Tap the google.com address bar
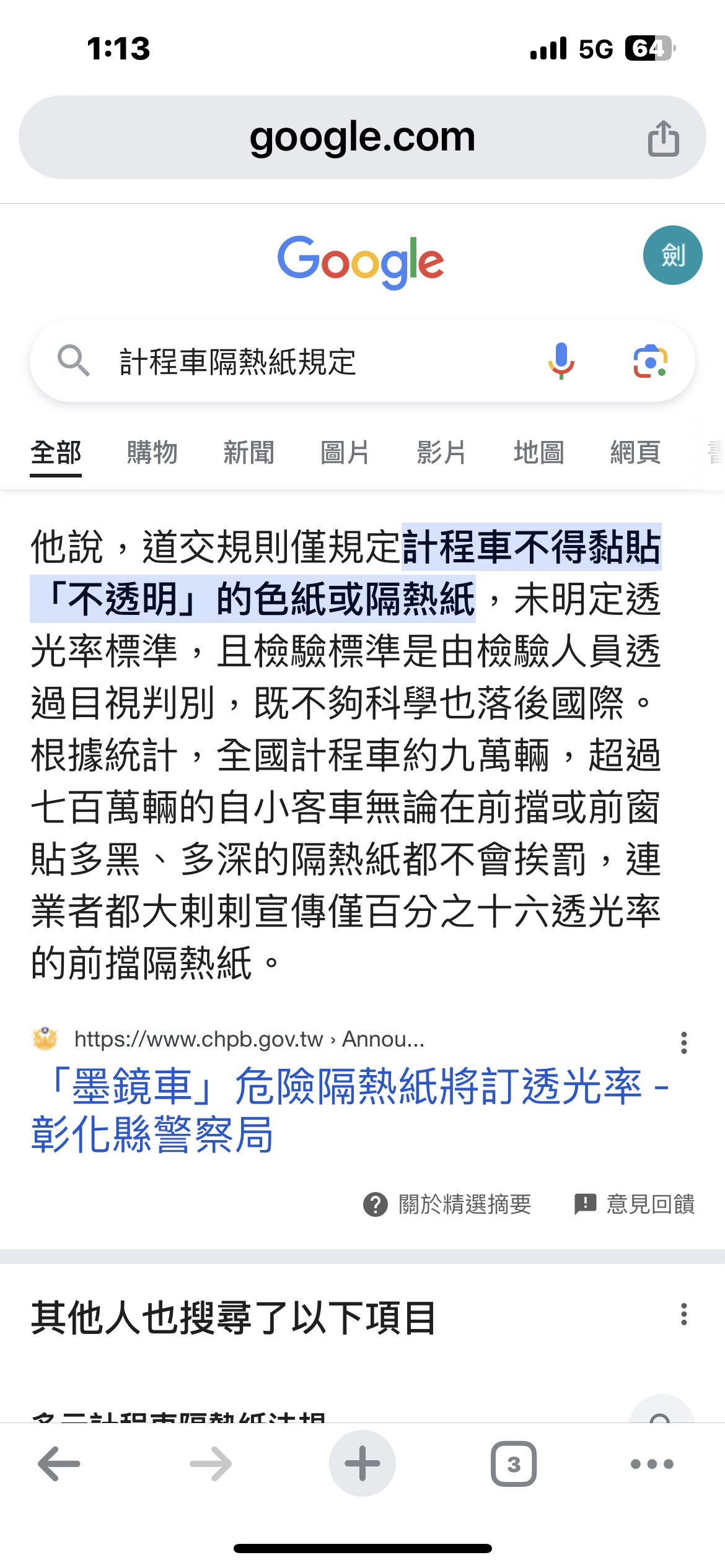Viewport: 725px width, 1568px height. 362,137
